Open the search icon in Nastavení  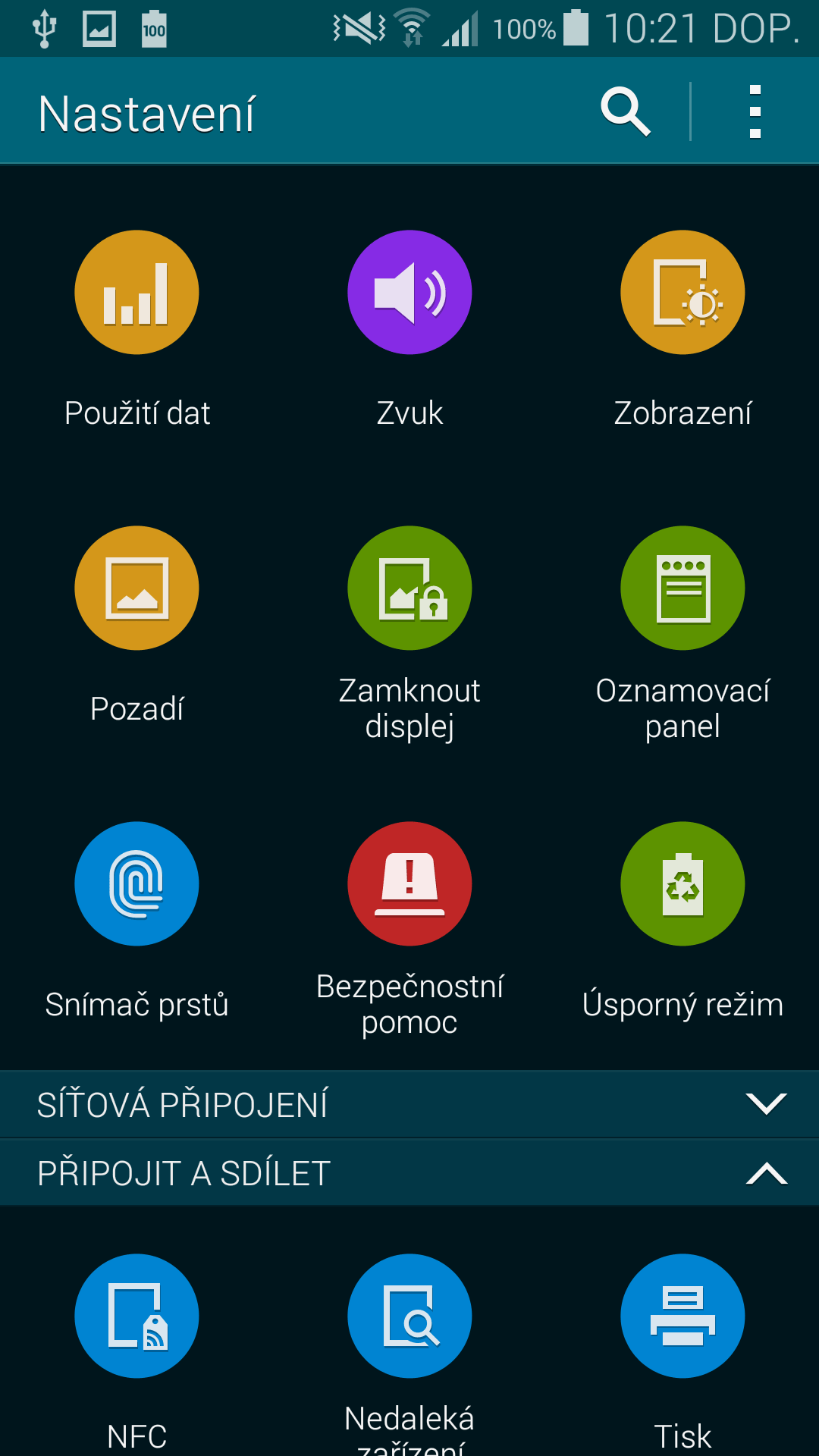tap(626, 112)
